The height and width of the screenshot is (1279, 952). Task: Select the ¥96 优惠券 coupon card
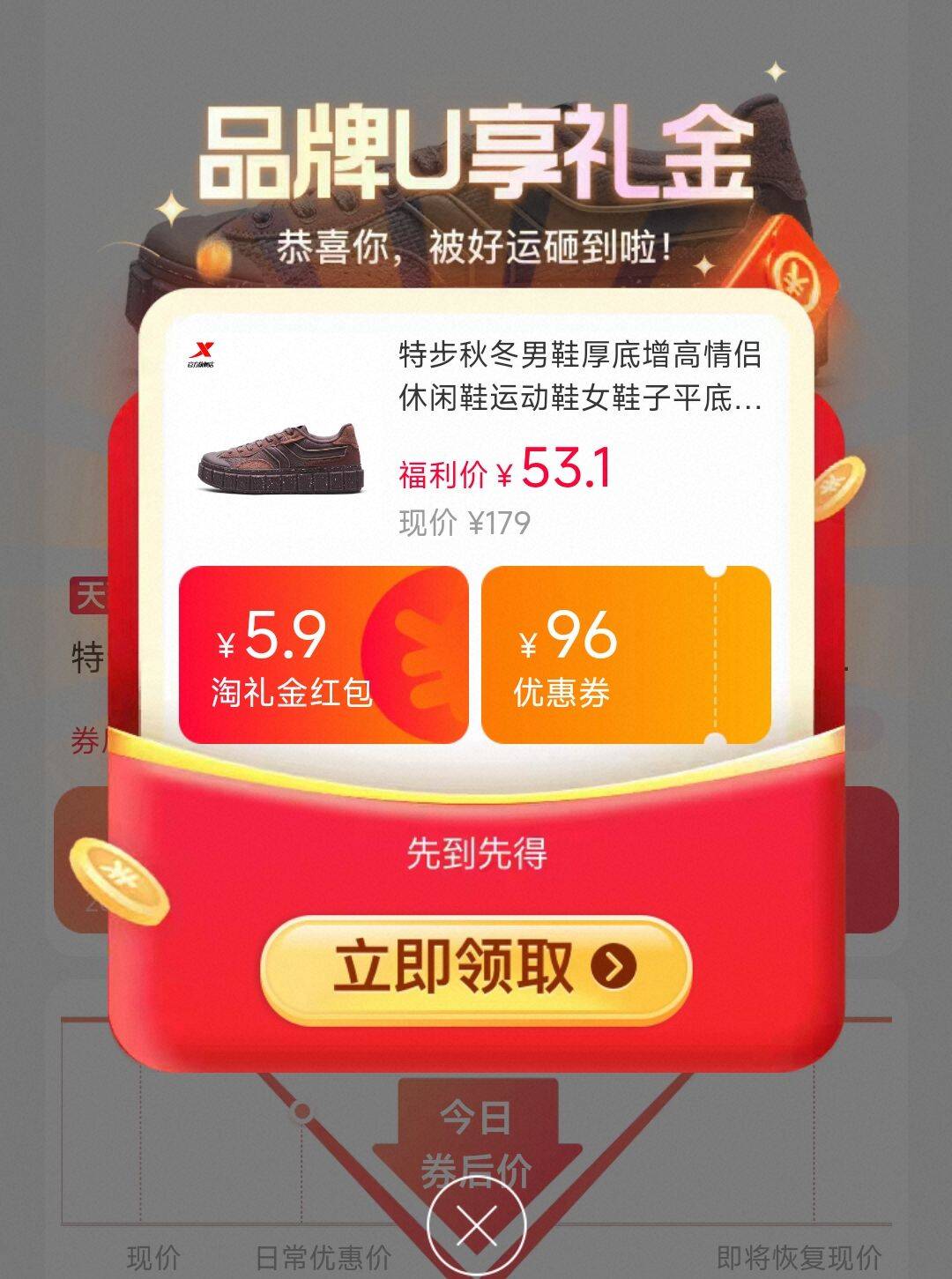tap(626, 655)
